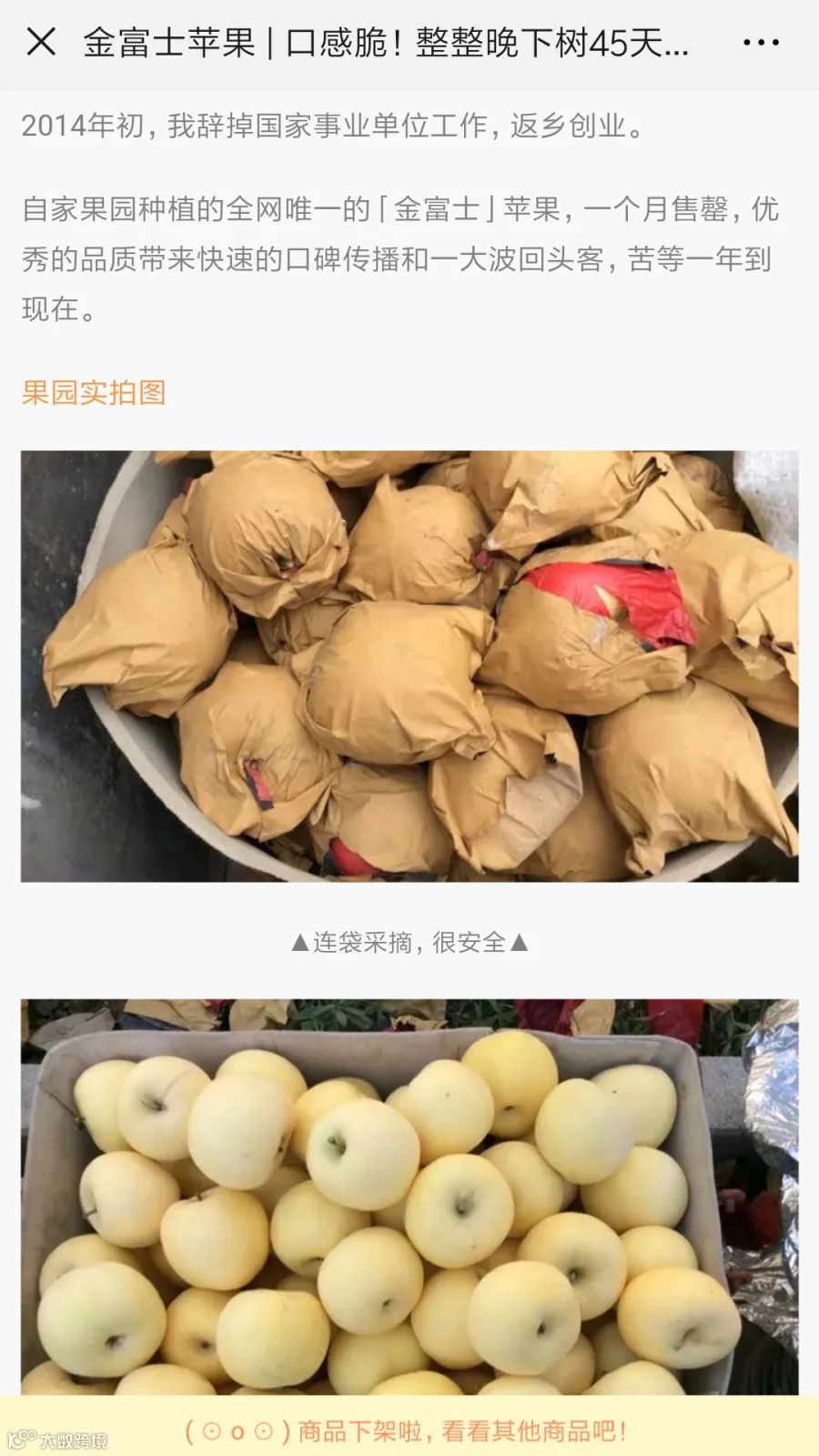
Task: View the yellow apples box photo
Action: pos(409,1197)
